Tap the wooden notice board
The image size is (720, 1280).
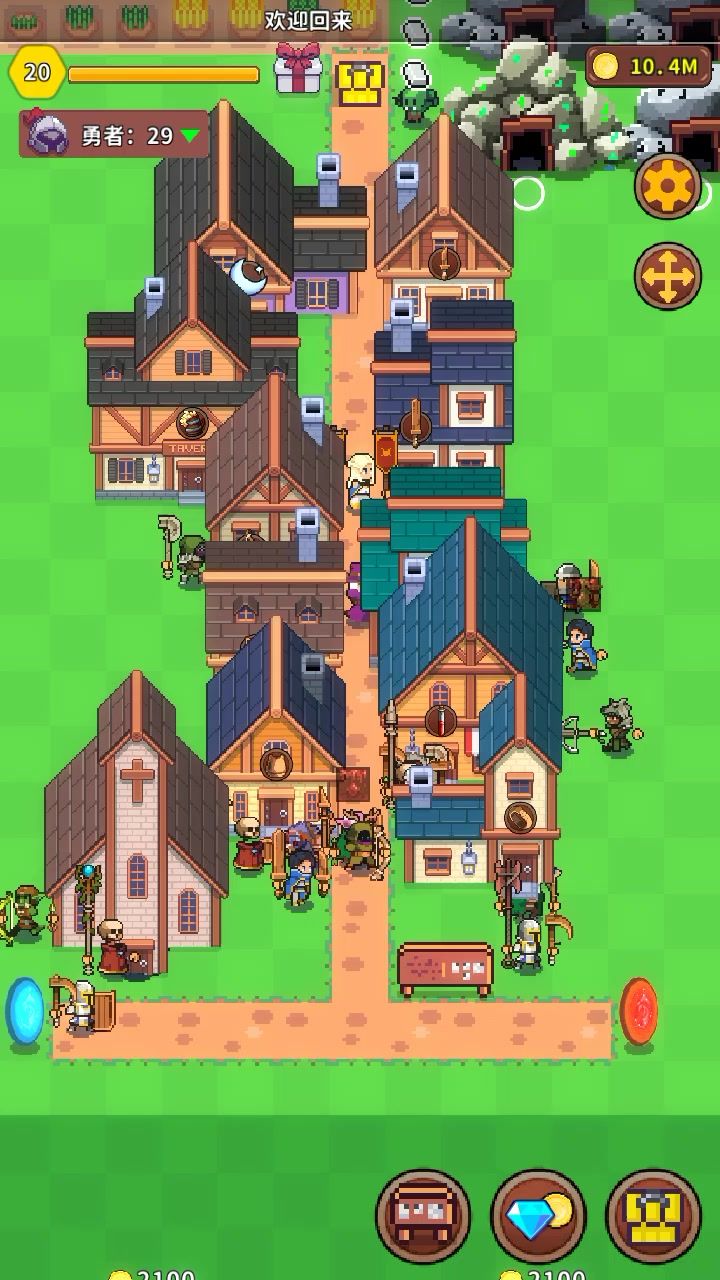(x=445, y=968)
